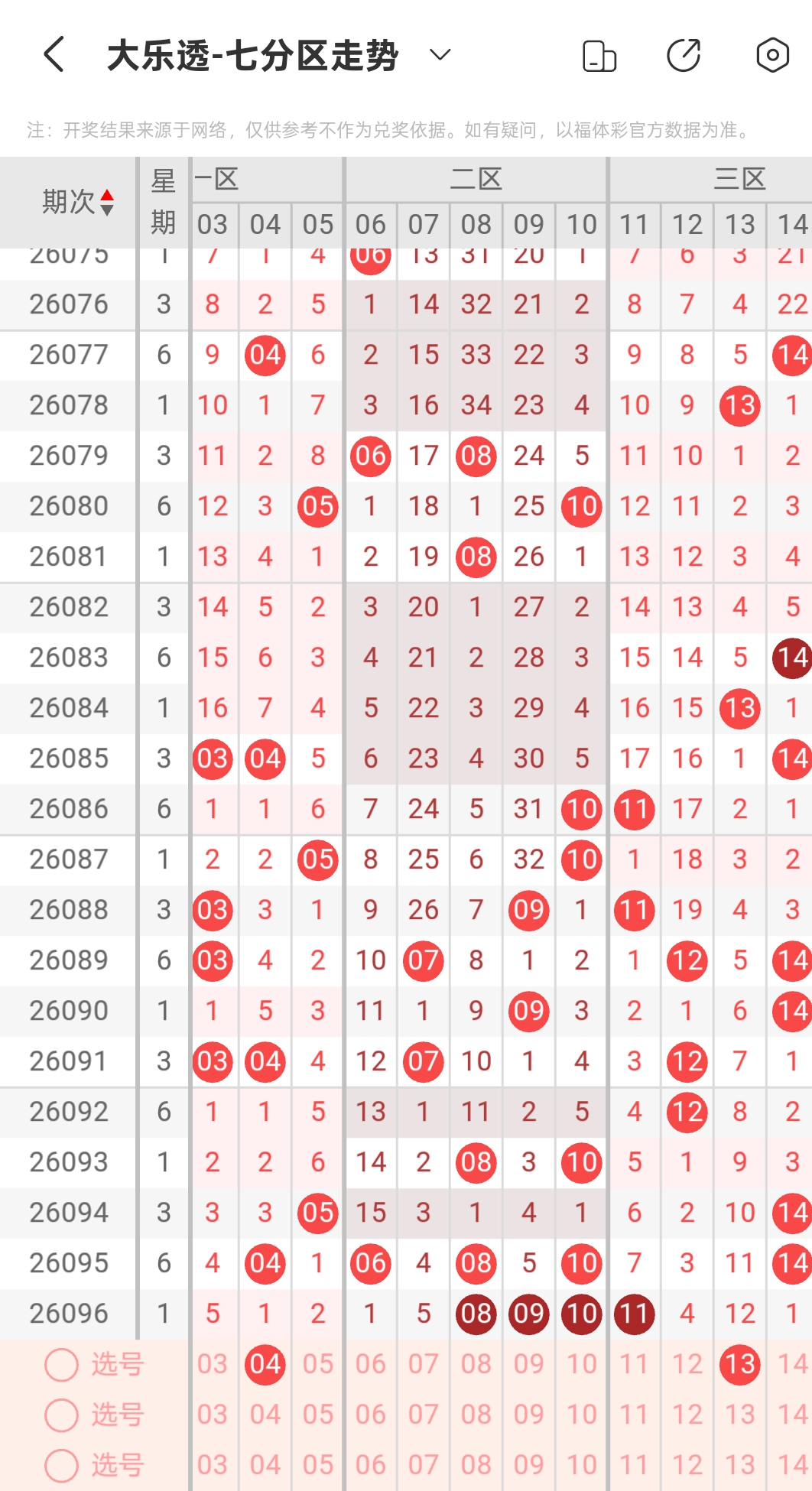Deselect number 04 in first 选号 row
This screenshot has width=812, height=1491.
tap(265, 1364)
